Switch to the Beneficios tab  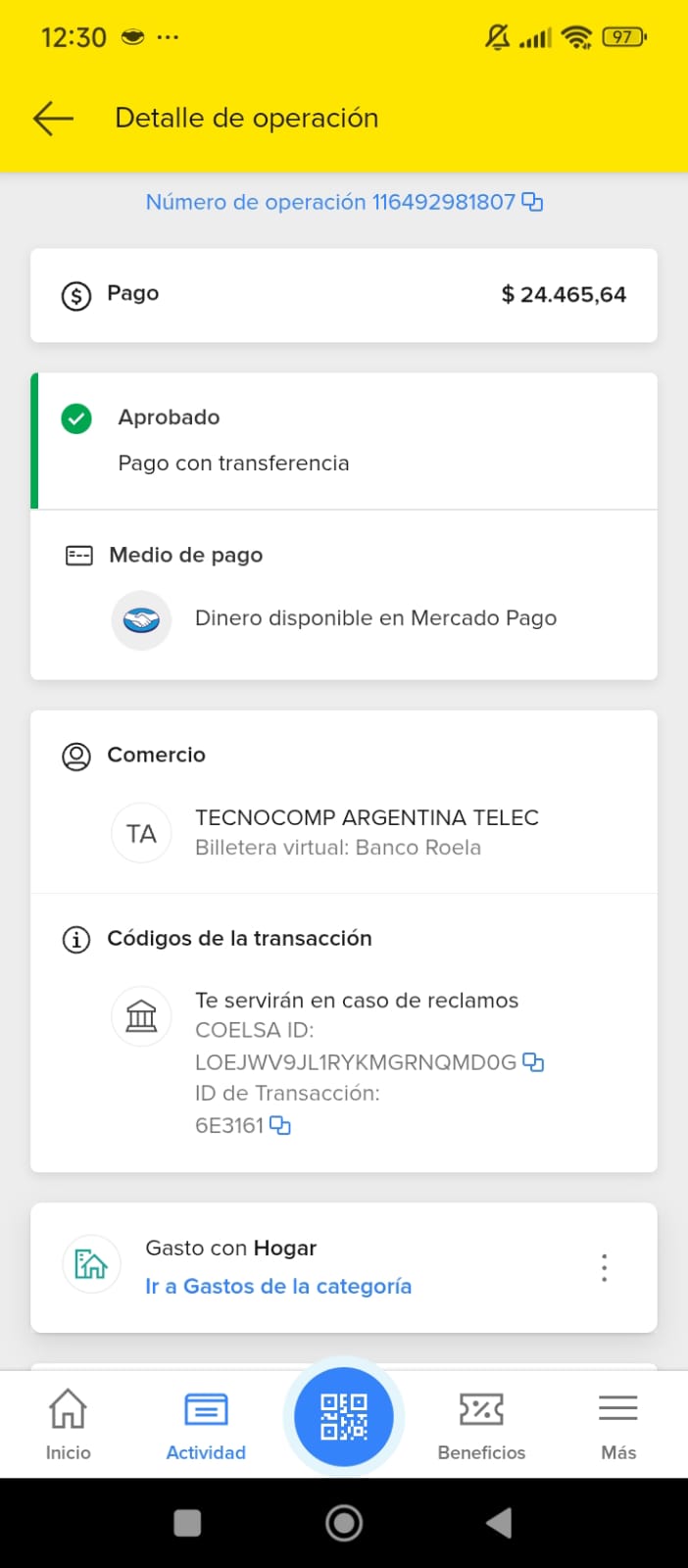481,1424
